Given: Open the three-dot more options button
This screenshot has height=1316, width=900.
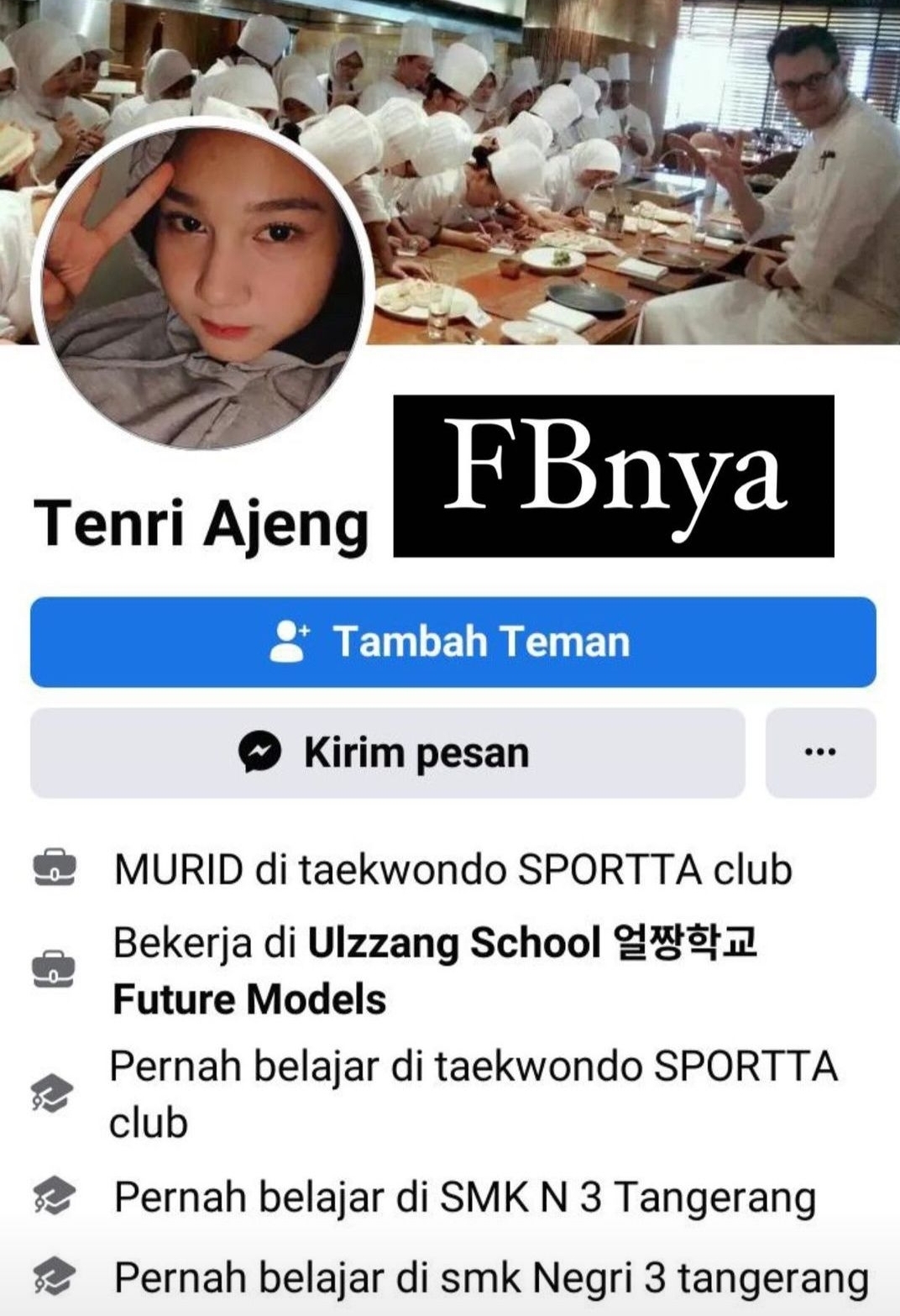Looking at the screenshot, I should click(x=820, y=752).
